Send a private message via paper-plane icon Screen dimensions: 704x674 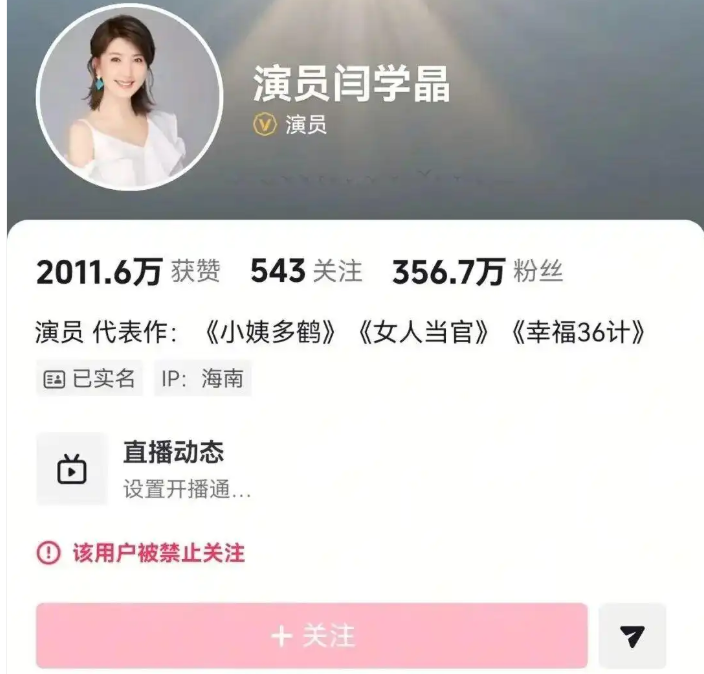(x=631, y=636)
